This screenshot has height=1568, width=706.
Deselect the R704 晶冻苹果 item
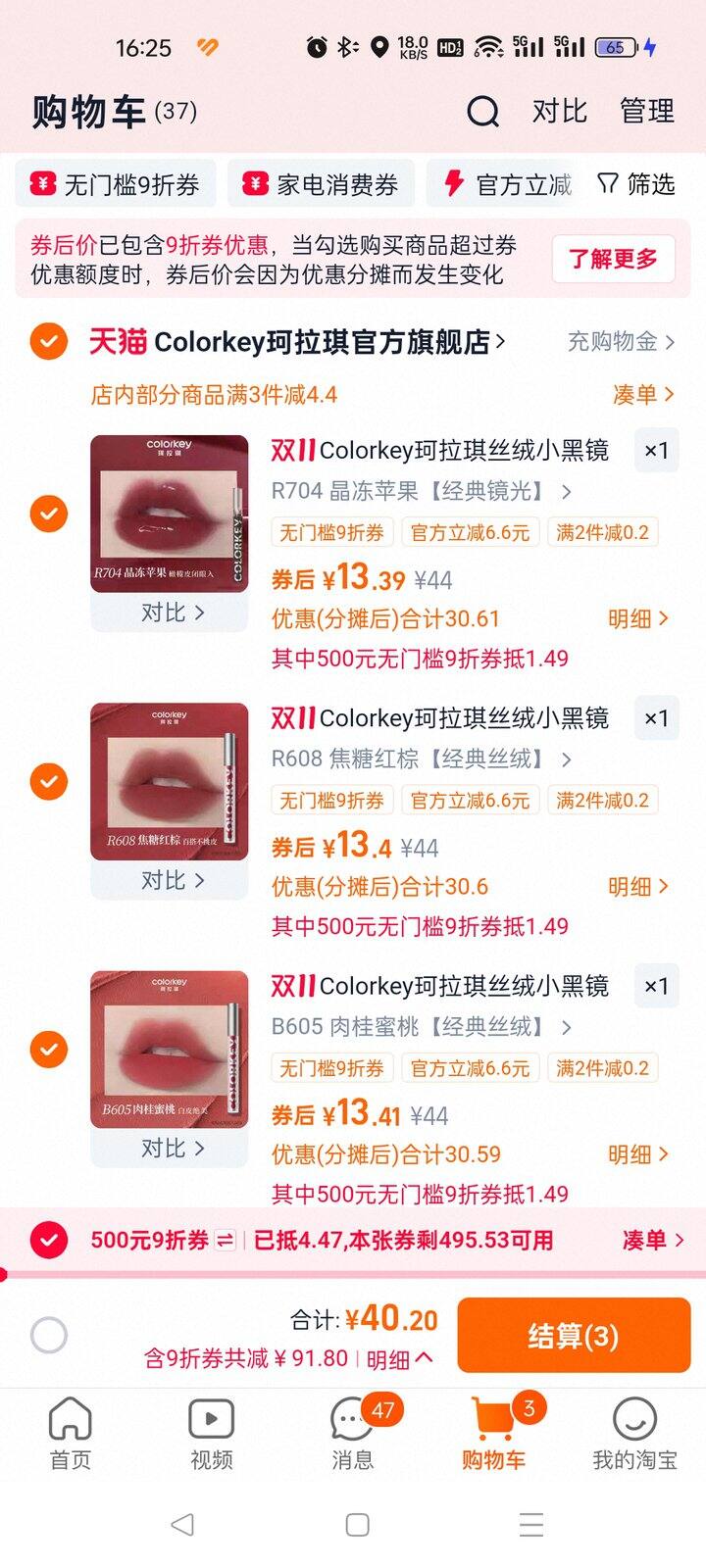(49, 514)
